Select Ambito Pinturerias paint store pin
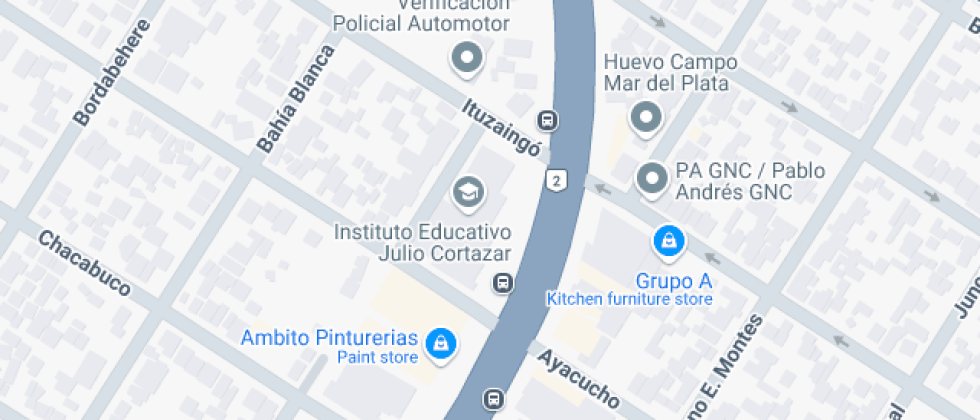Screen dimensions: 980x420 (x=439, y=344)
